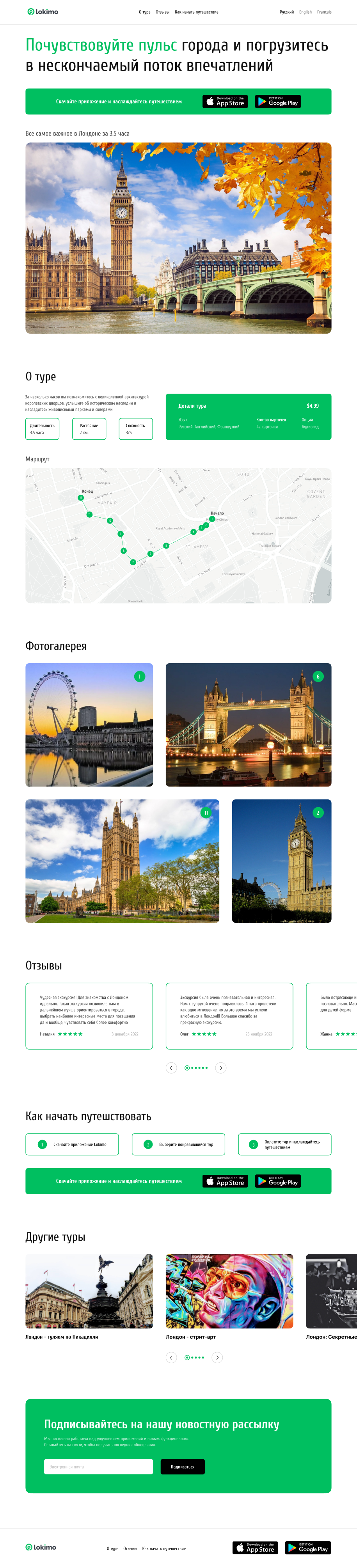Focus the Электронная почта field

pos(98,1466)
